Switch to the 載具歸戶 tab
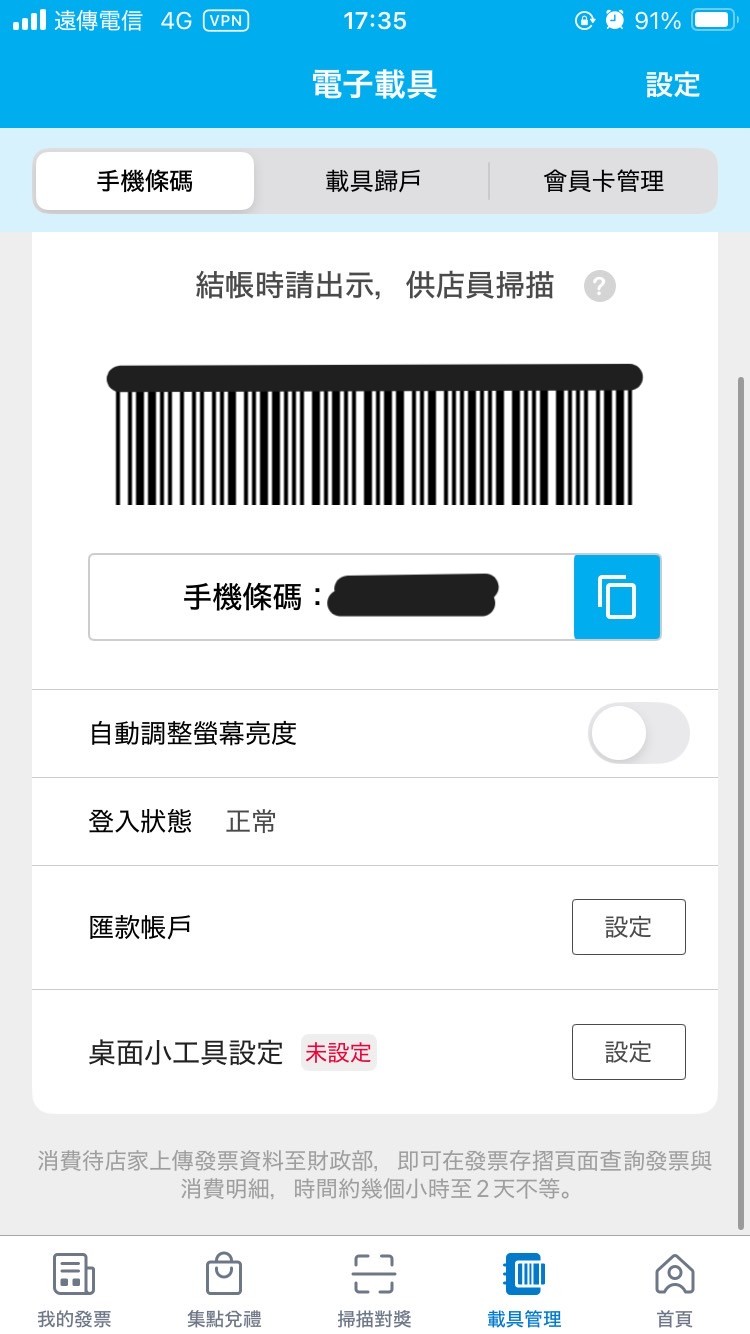Image resolution: width=750 pixels, height=1334 pixels. tap(372, 181)
